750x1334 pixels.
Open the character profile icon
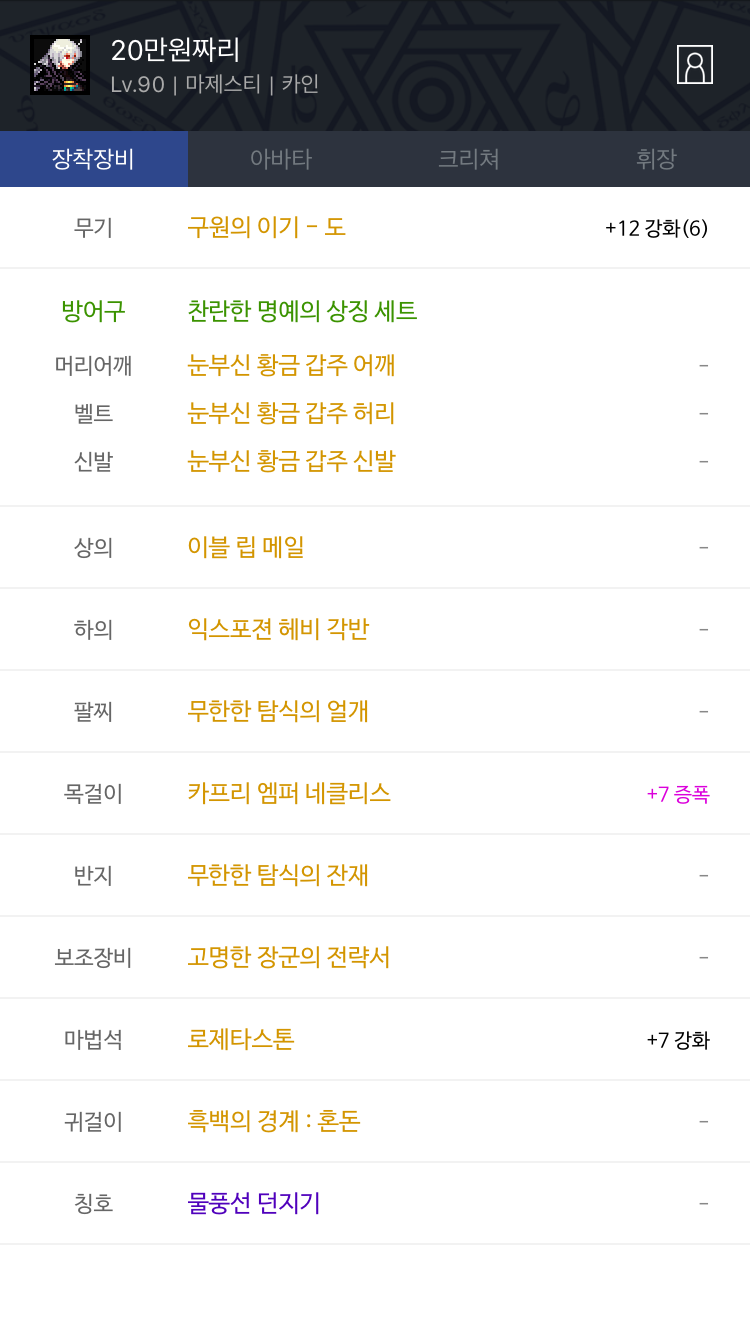695,65
